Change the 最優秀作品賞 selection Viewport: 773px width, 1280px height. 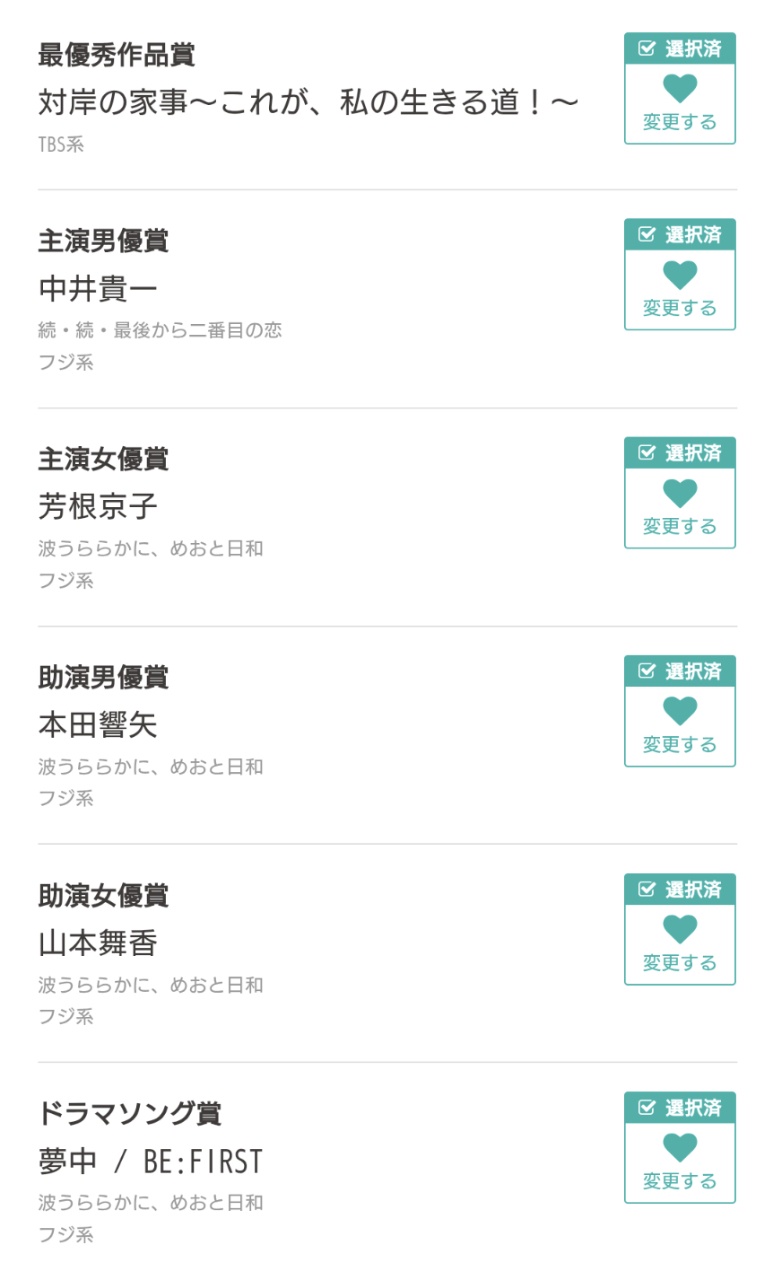[679, 104]
